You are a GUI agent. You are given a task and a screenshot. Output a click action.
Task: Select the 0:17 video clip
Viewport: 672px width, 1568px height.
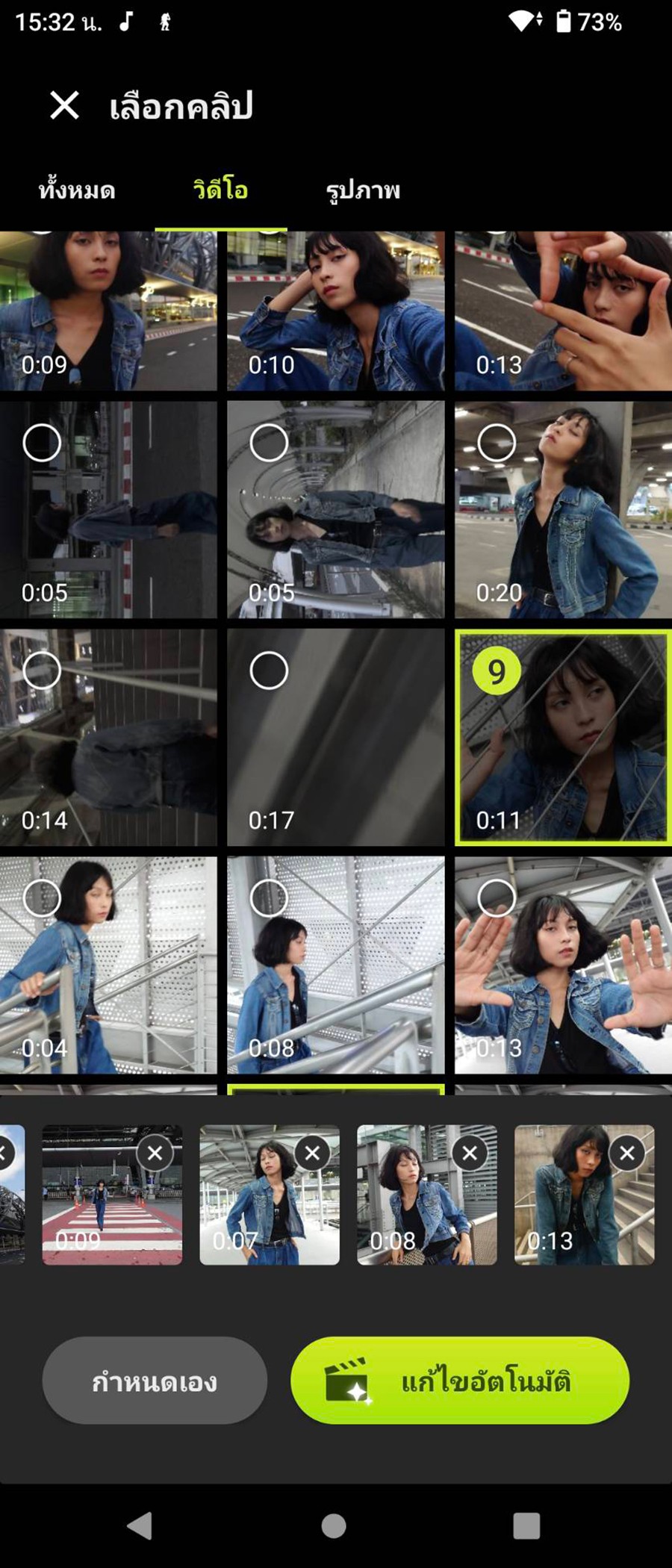point(269,671)
